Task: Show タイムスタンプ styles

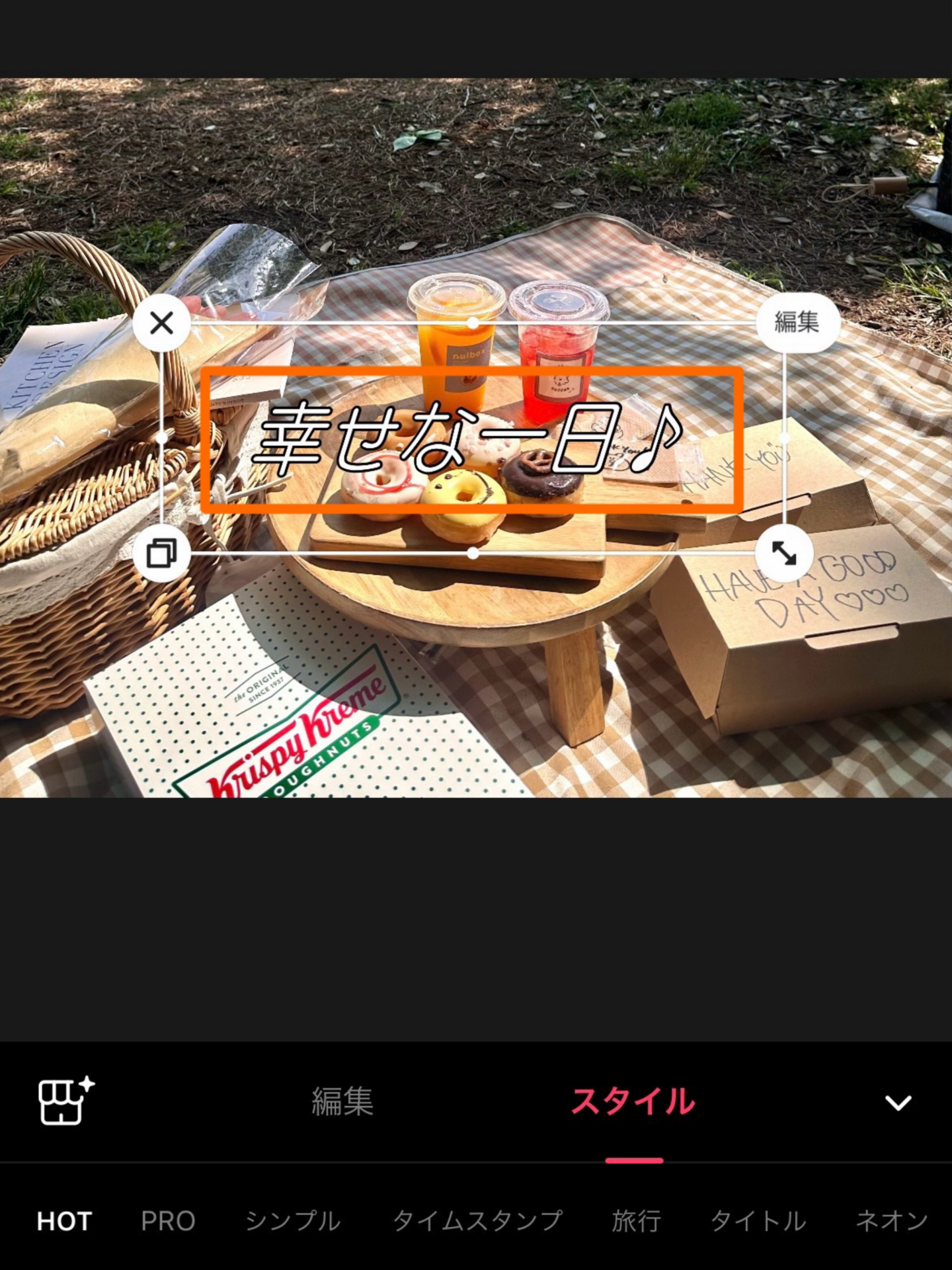Action: click(x=477, y=1221)
